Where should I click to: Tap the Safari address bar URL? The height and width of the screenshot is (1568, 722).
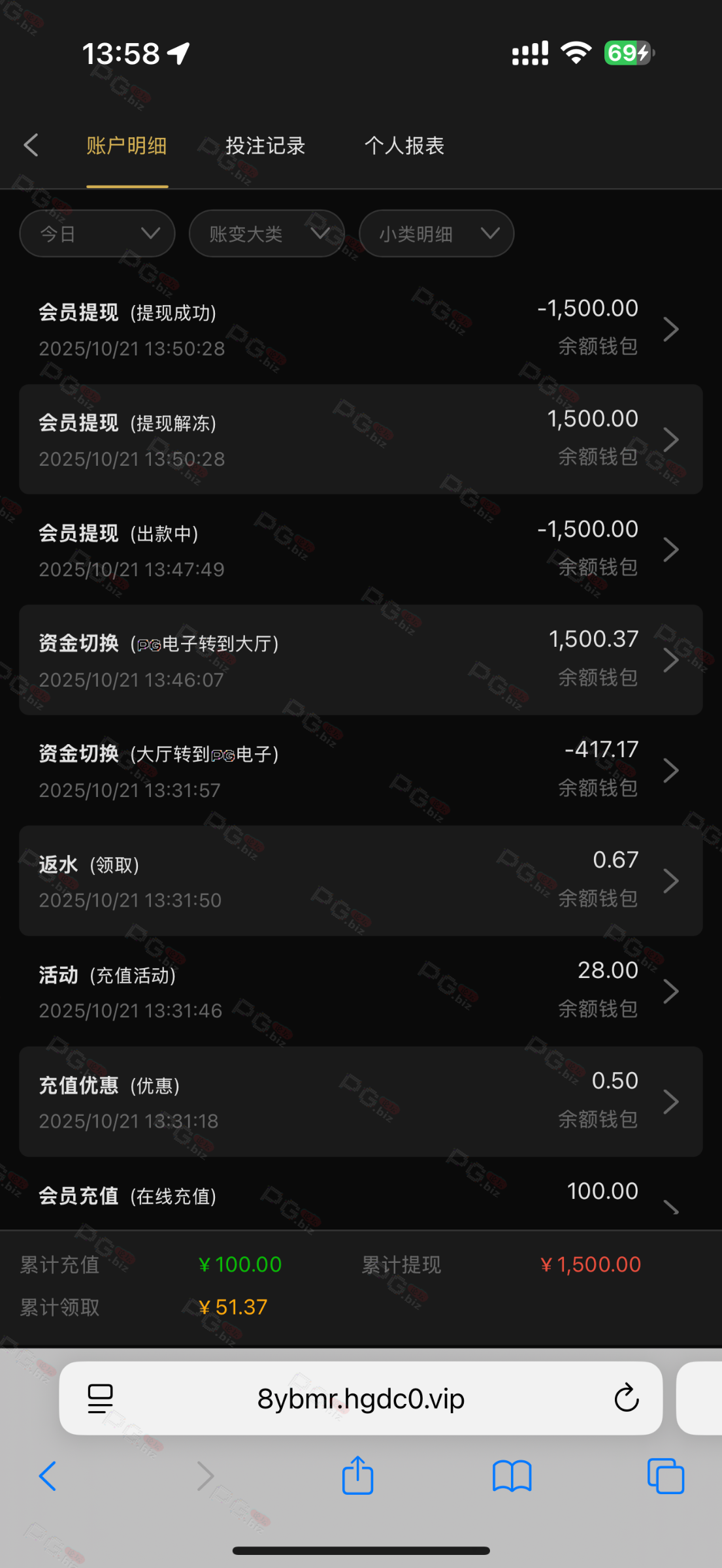point(361,1398)
